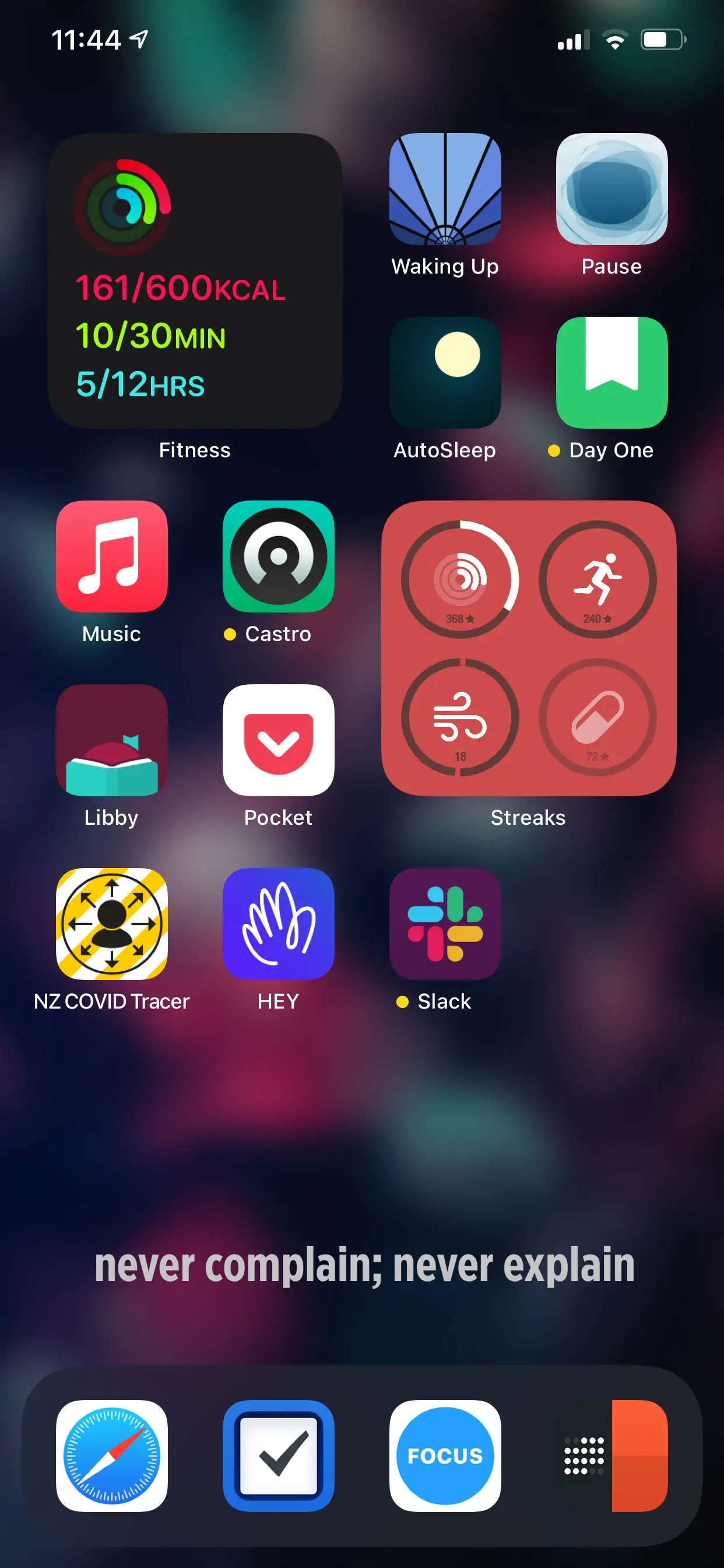Tap the pill streak in Streaks widget
Viewport: 724px width, 1568px height.
coord(598,717)
